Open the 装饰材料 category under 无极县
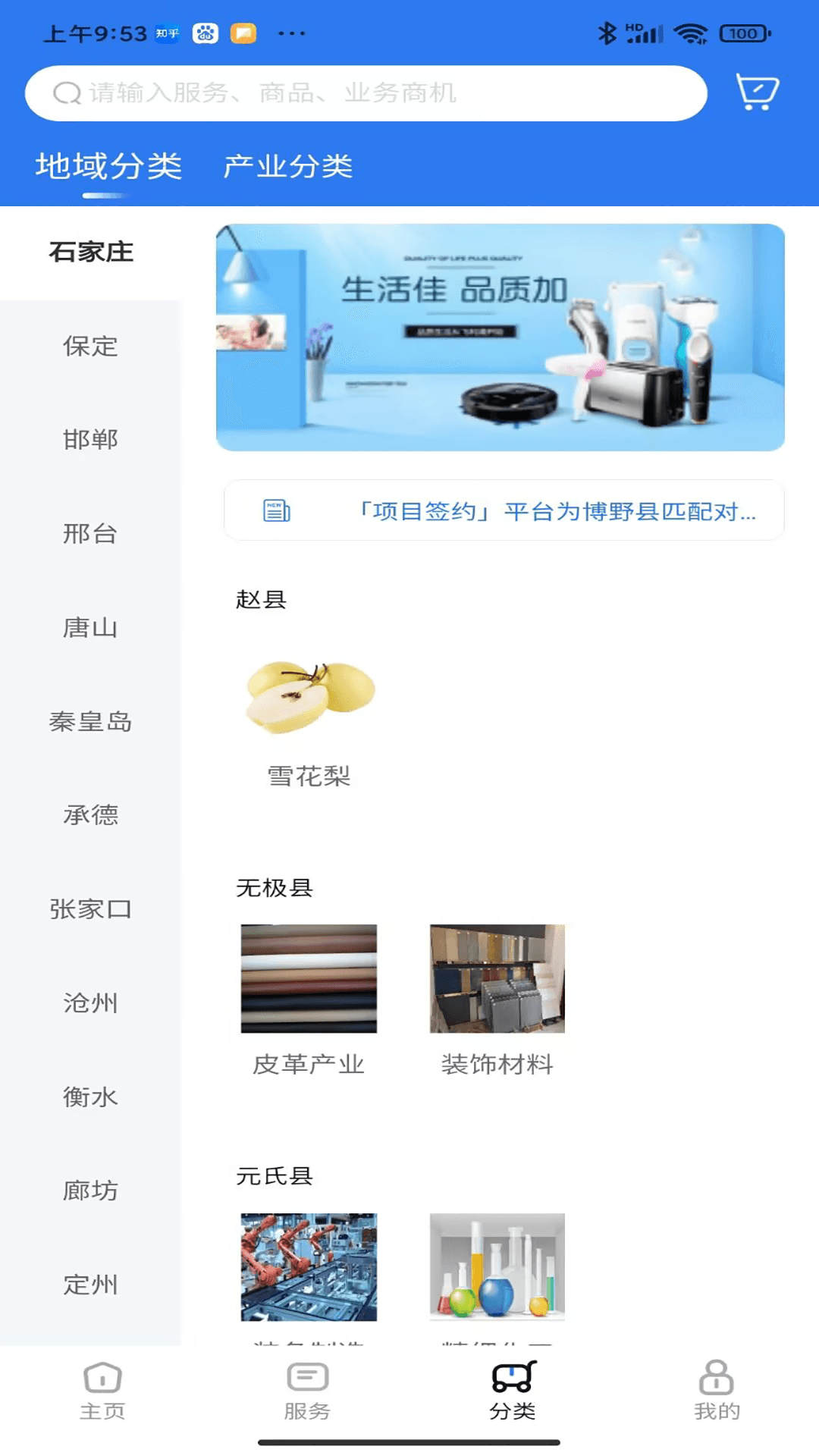 click(497, 979)
